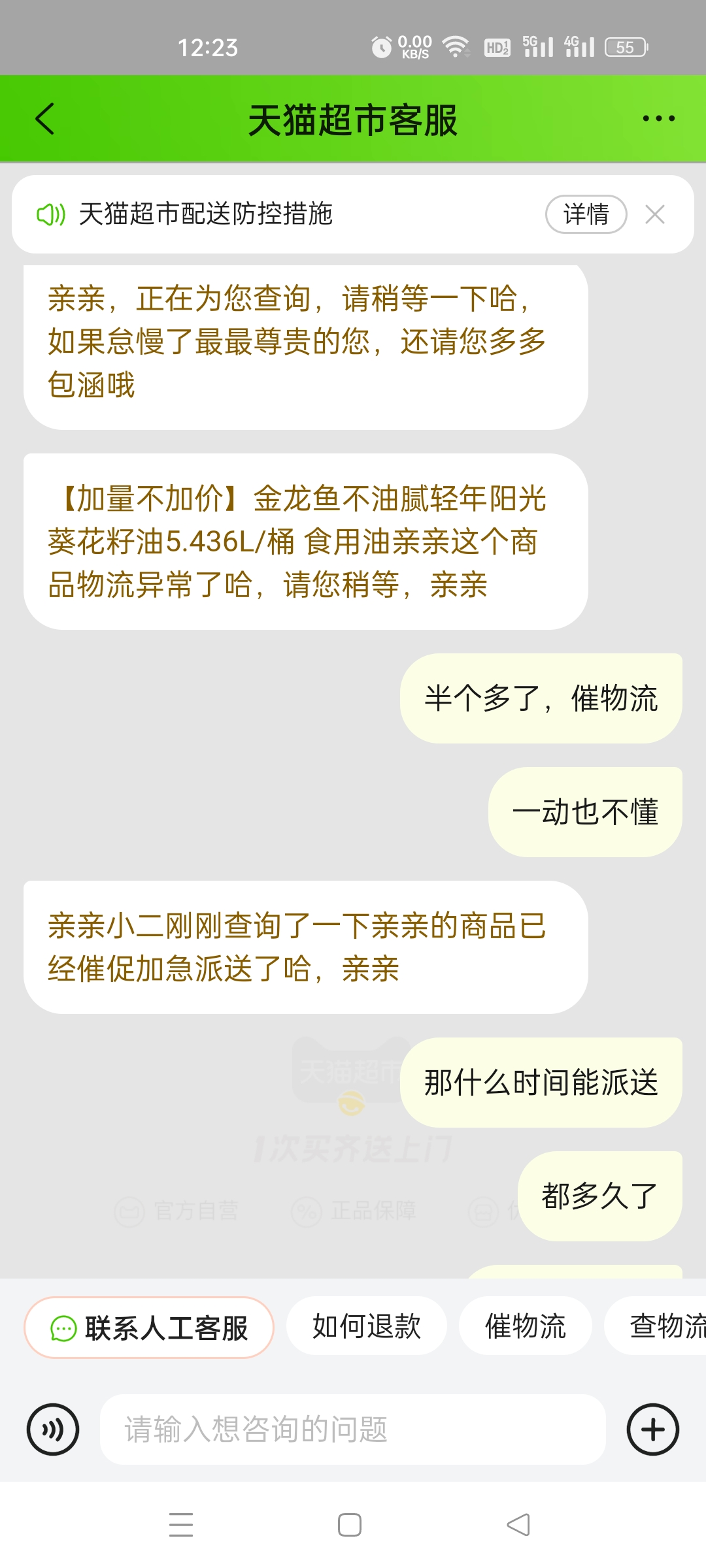This screenshot has width=706, height=1568.
Task: Tap 联系人工客服 to reach human agent
Action: click(x=149, y=1328)
